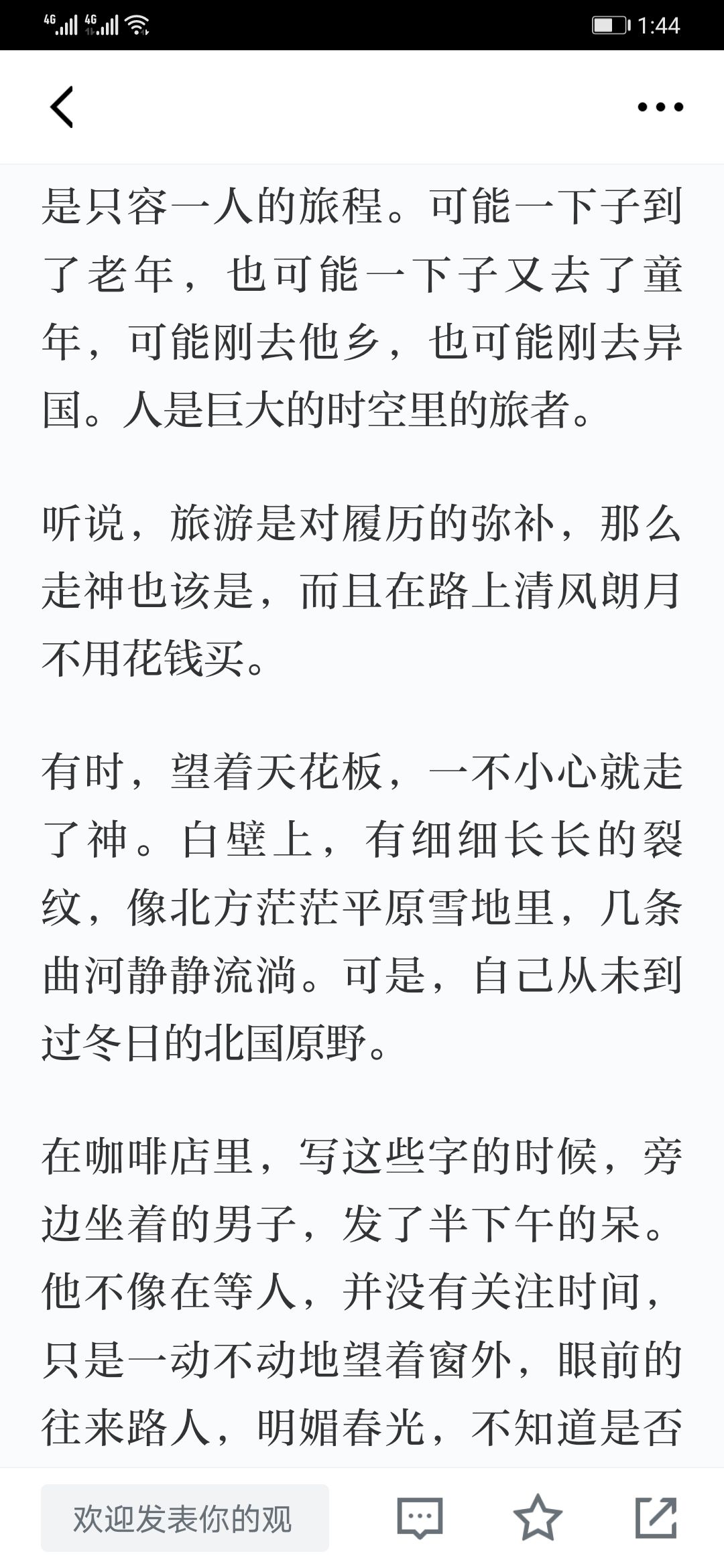This screenshot has width=724, height=1568.
Task: Open the comments bubble icon
Action: (x=420, y=1518)
